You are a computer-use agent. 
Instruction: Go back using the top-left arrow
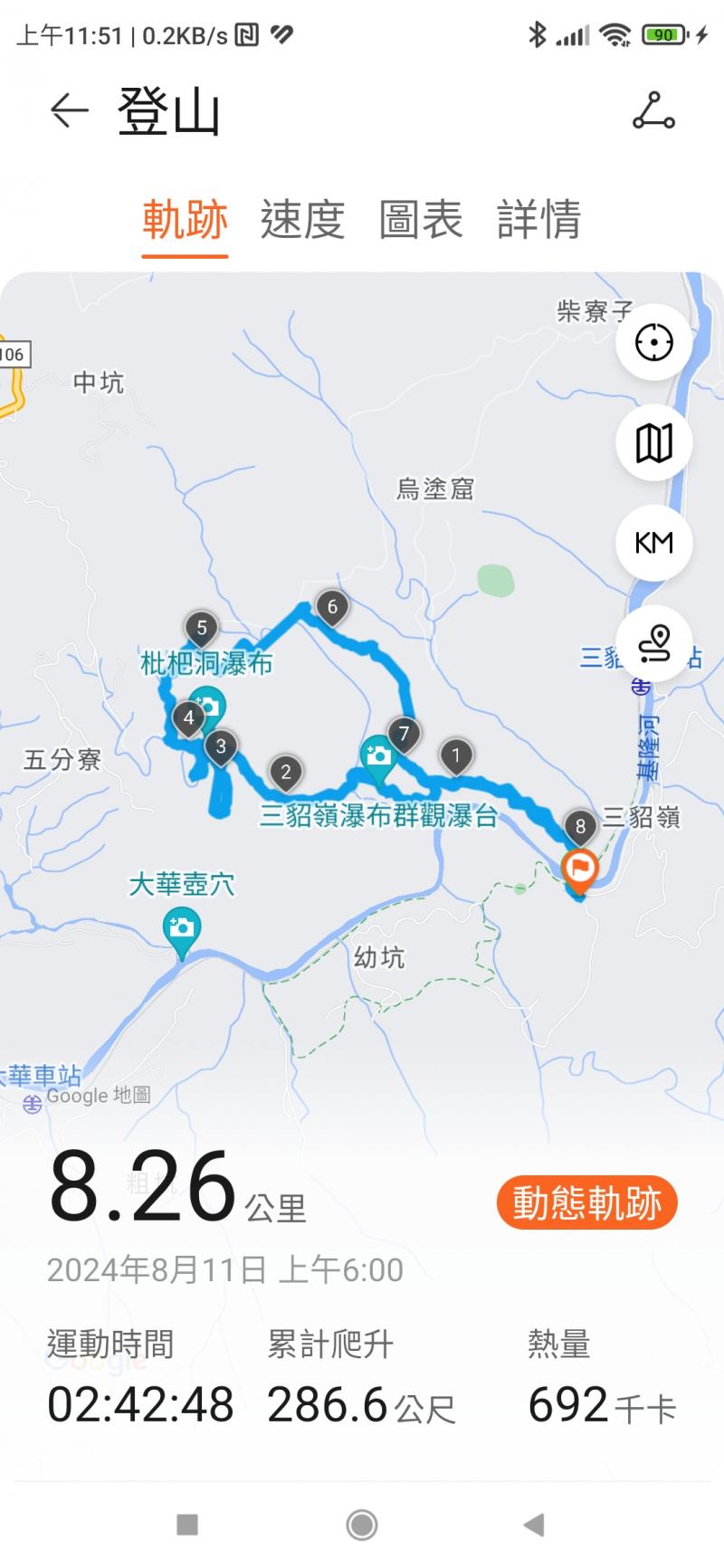69,111
